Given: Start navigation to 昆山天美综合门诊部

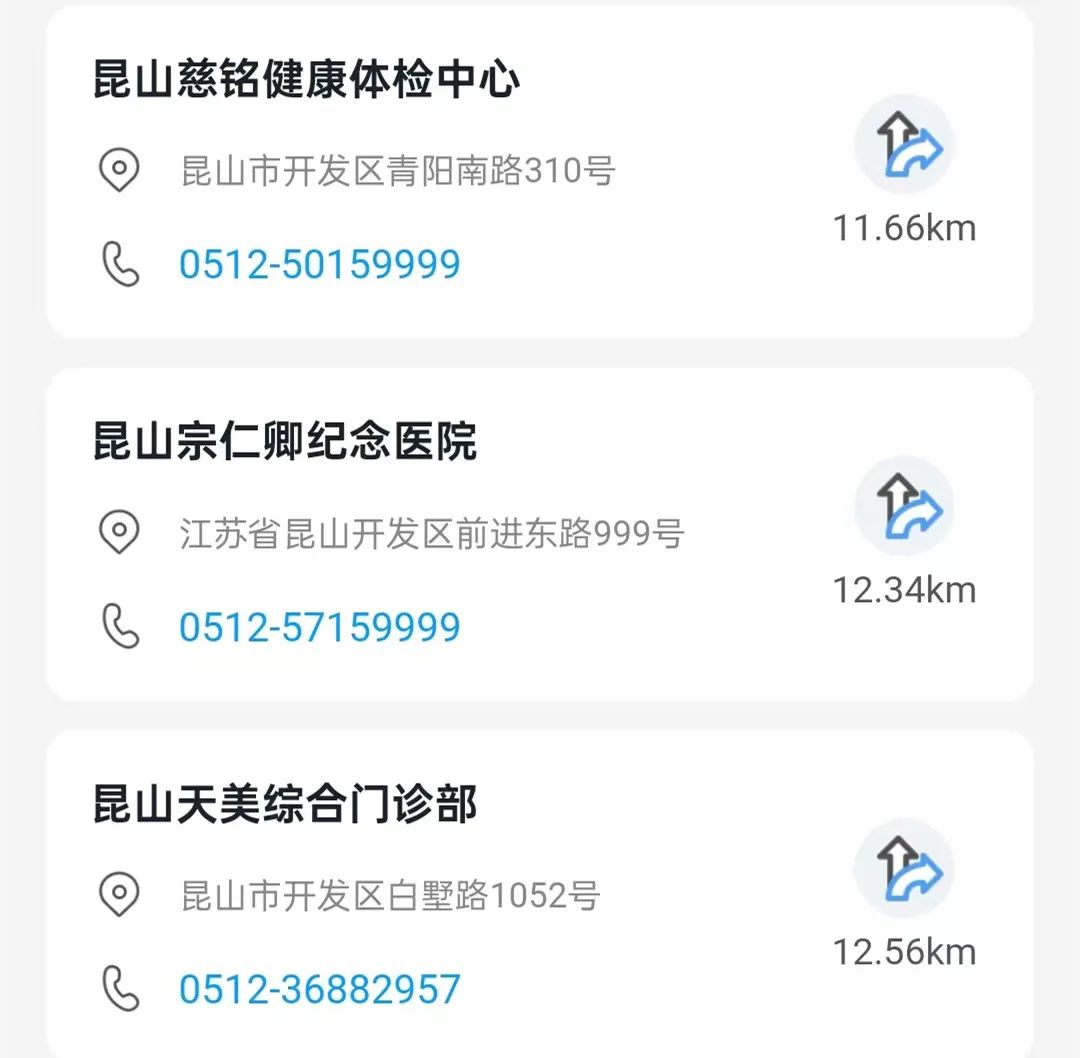Looking at the screenshot, I should click(x=904, y=870).
